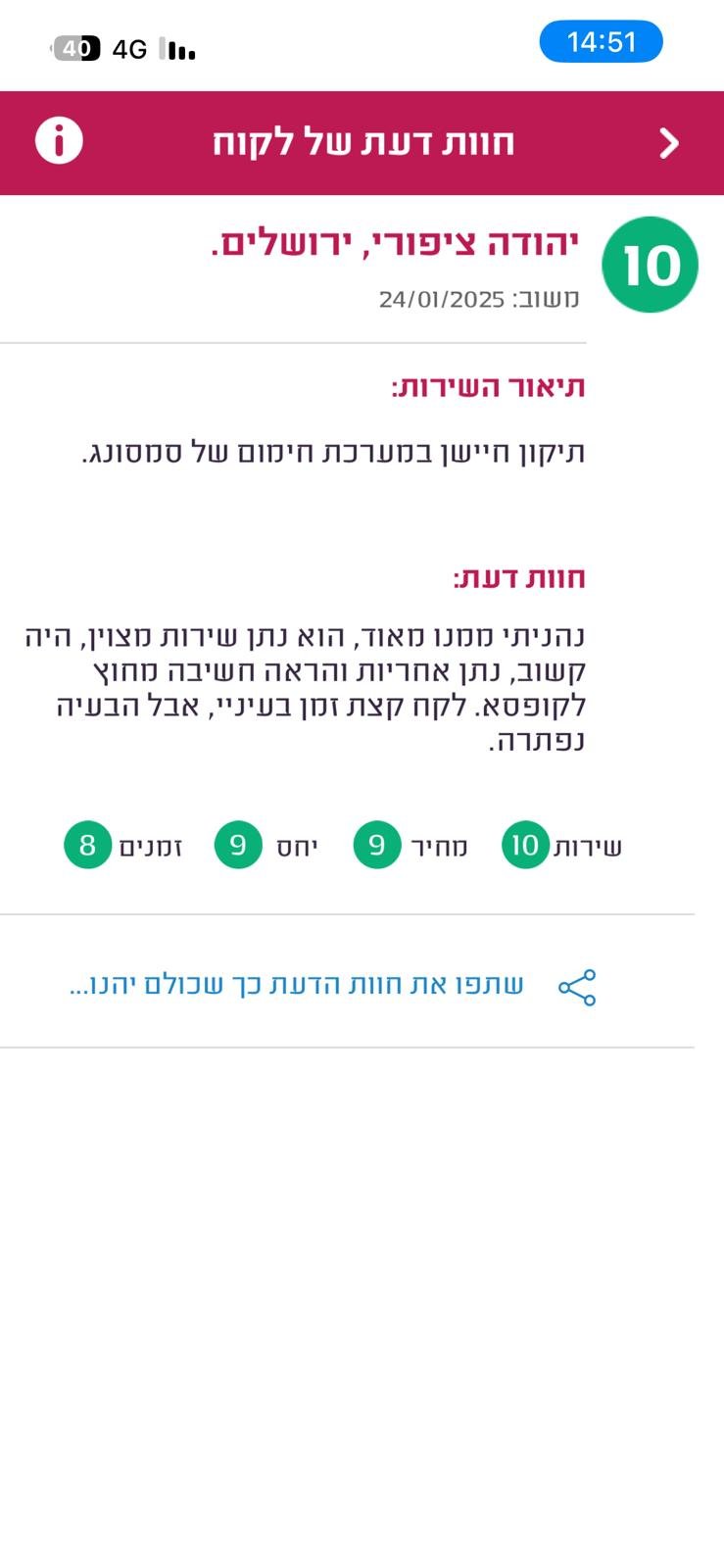Open the info icon in the header
The width and height of the screenshot is (724, 1568).
click(59, 141)
